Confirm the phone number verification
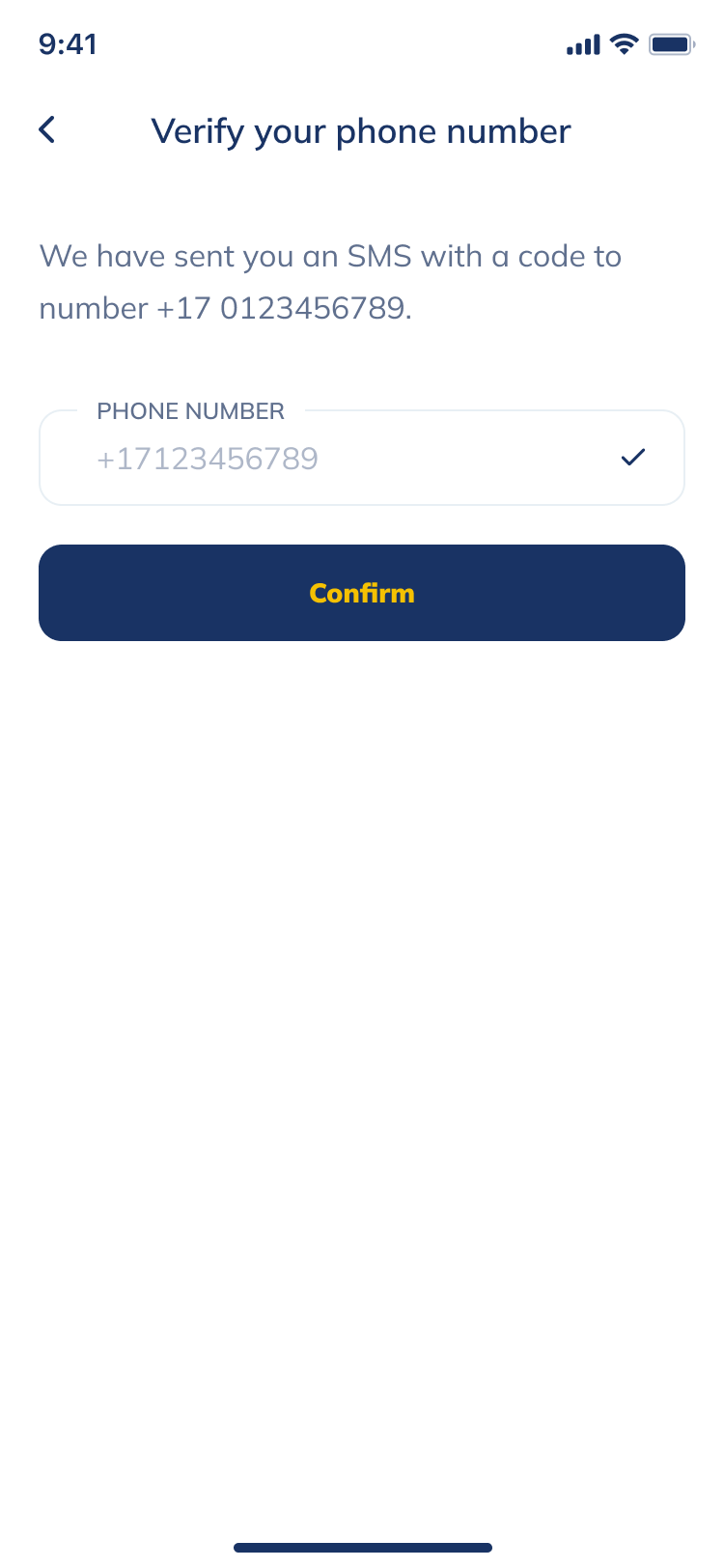This screenshot has width=724, height=1568. pyautogui.click(x=362, y=593)
